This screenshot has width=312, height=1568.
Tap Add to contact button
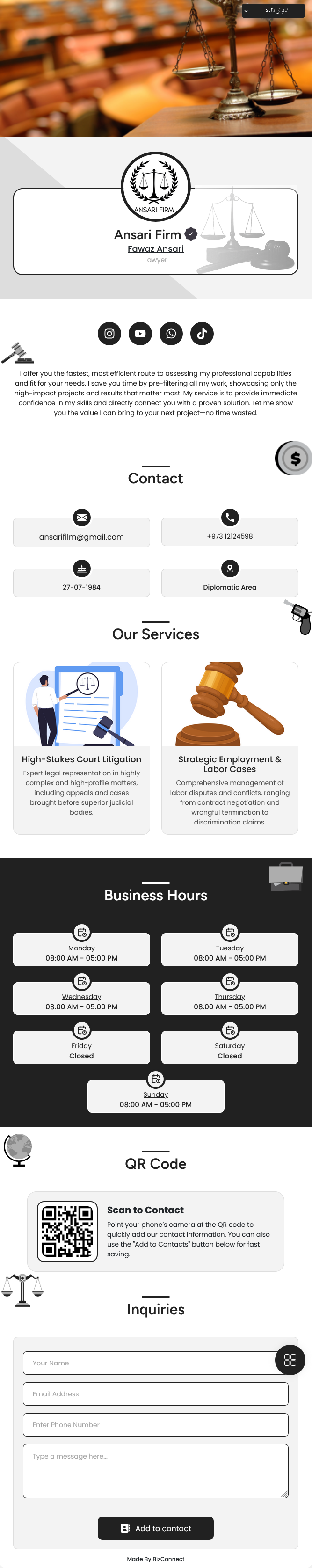[155, 1528]
